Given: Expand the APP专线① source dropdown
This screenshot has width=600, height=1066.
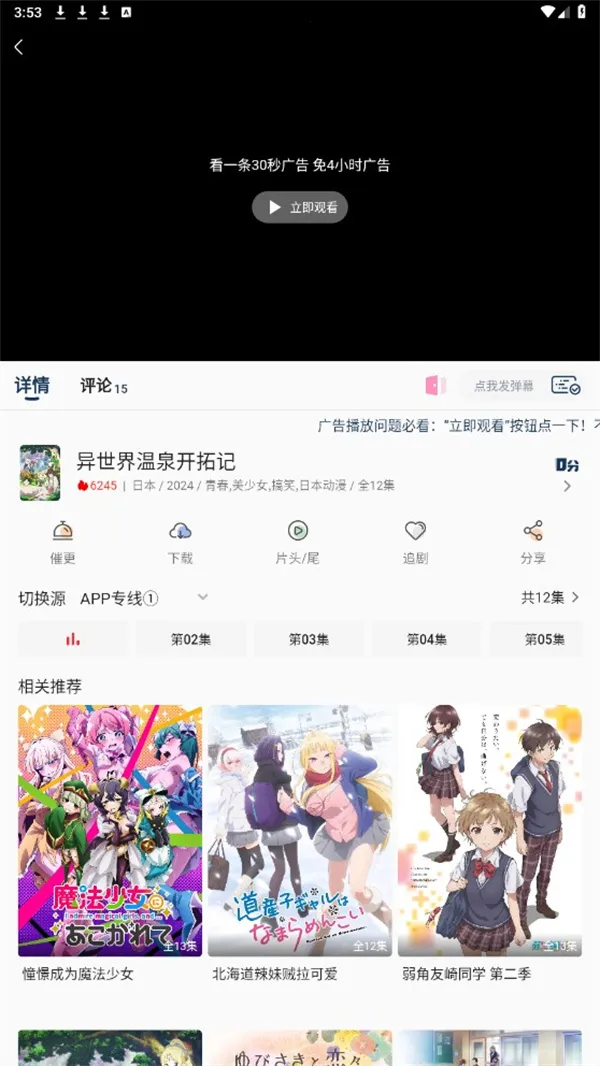Looking at the screenshot, I should [202, 597].
